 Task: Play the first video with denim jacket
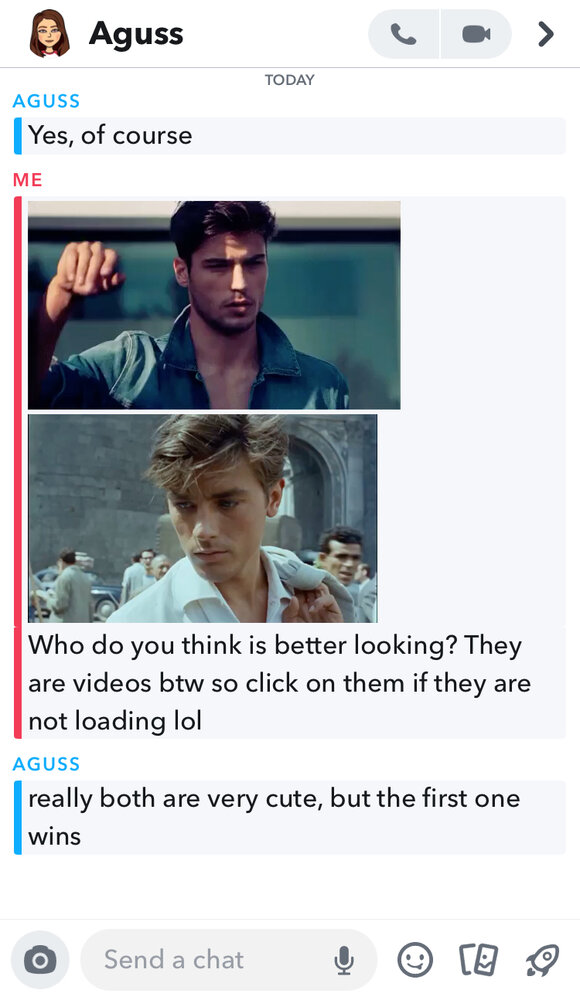point(214,305)
